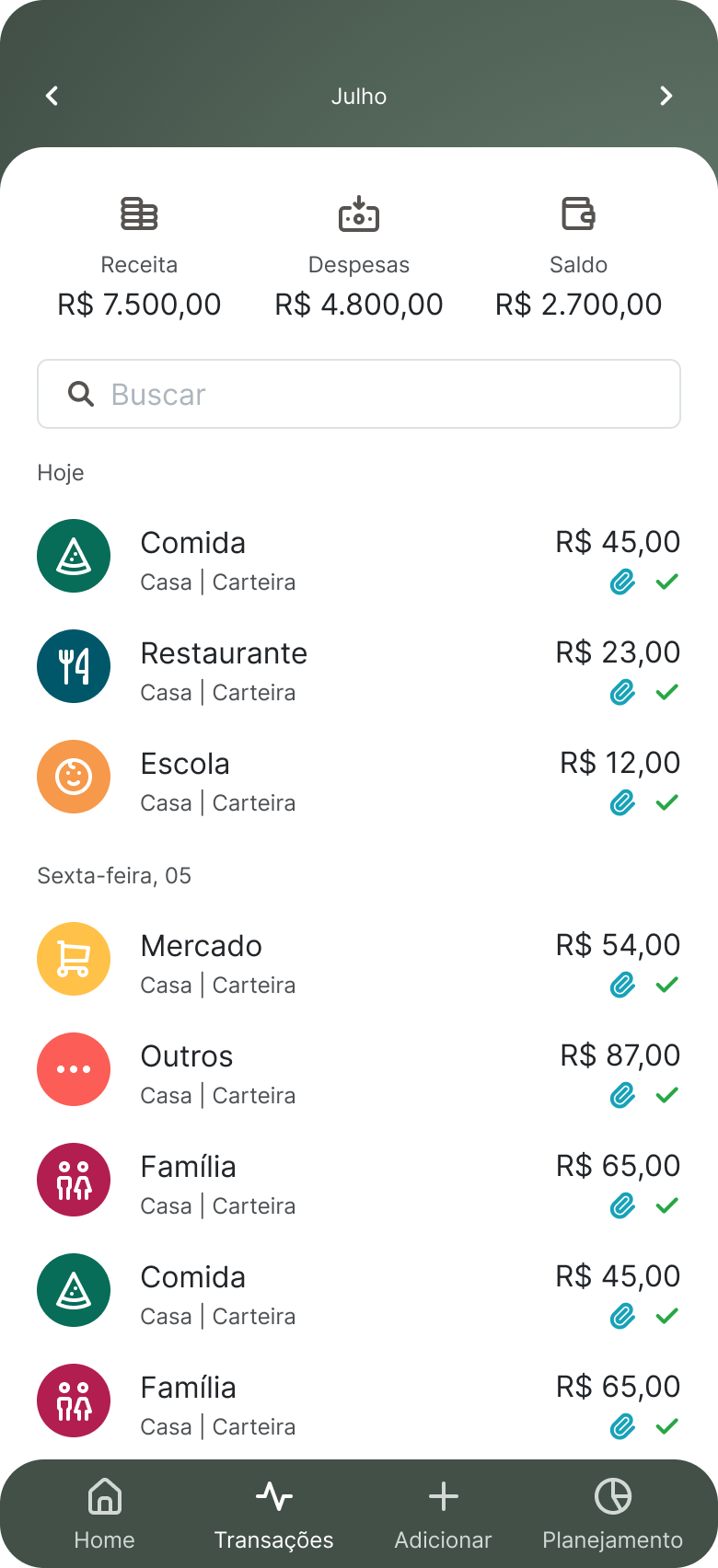The width and height of the screenshot is (718, 1568).
Task: Click the Buscar search field
Action: [359, 394]
